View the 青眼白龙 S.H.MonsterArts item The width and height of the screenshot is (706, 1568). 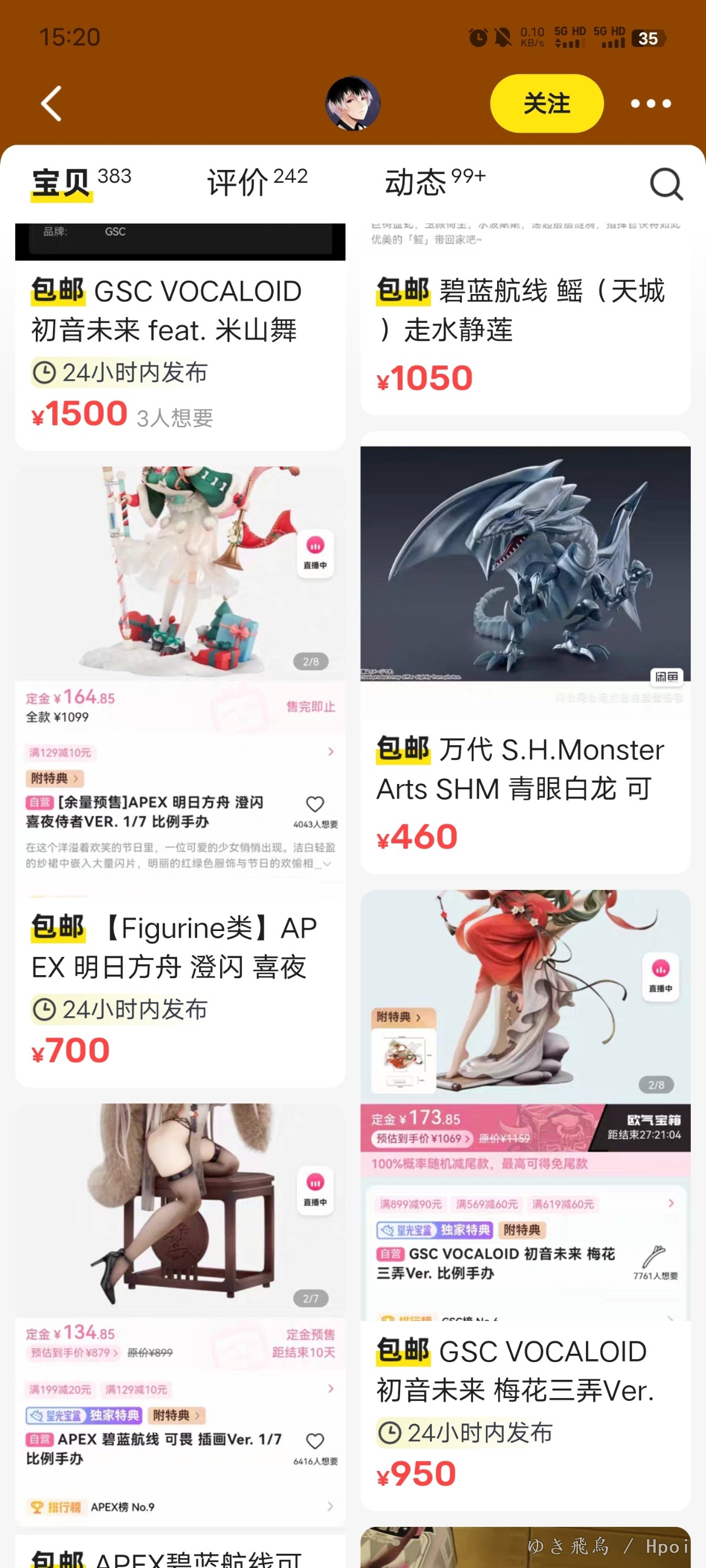(525, 651)
